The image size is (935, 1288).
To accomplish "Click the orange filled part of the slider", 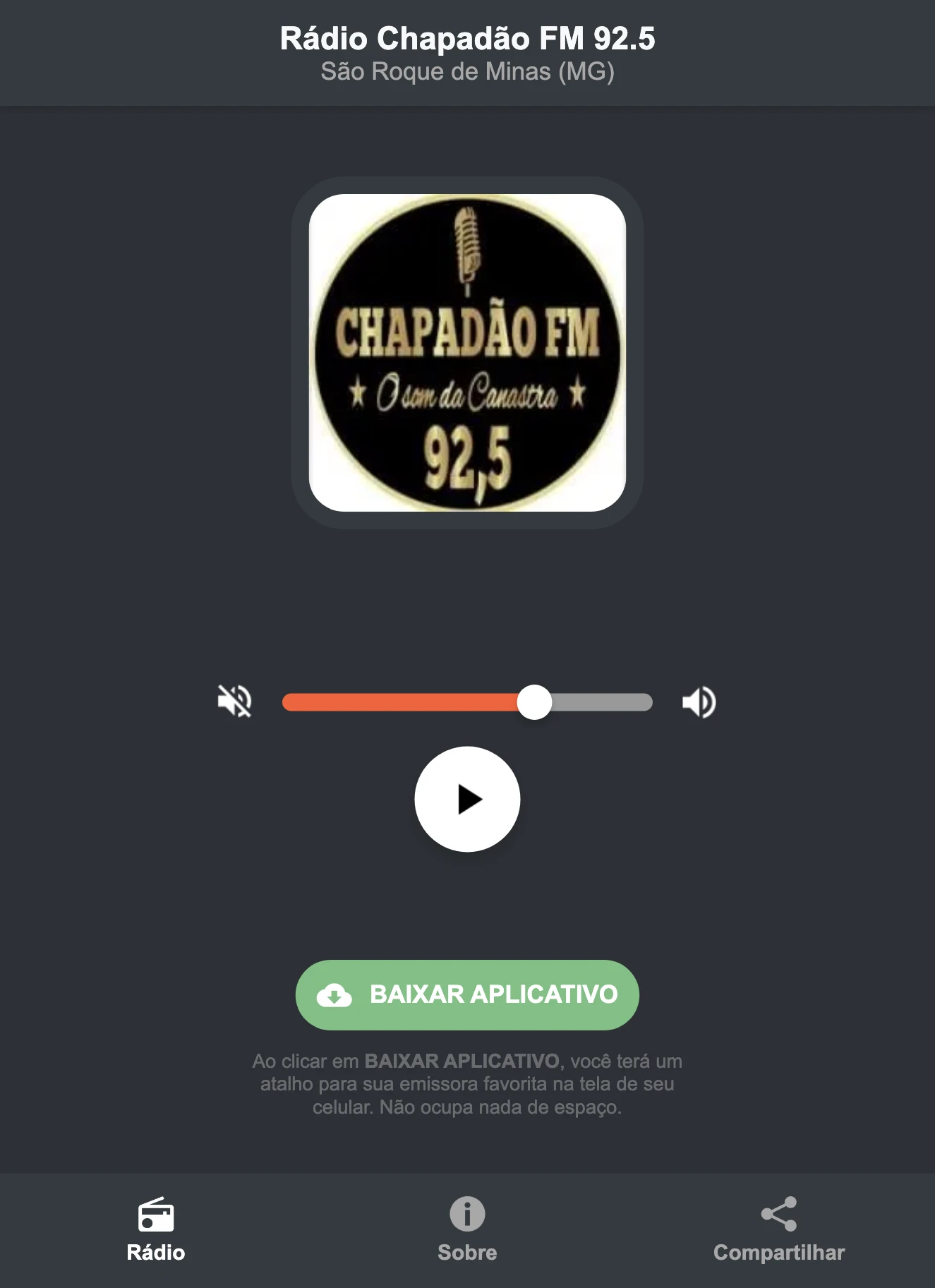I will tap(402, 701).
